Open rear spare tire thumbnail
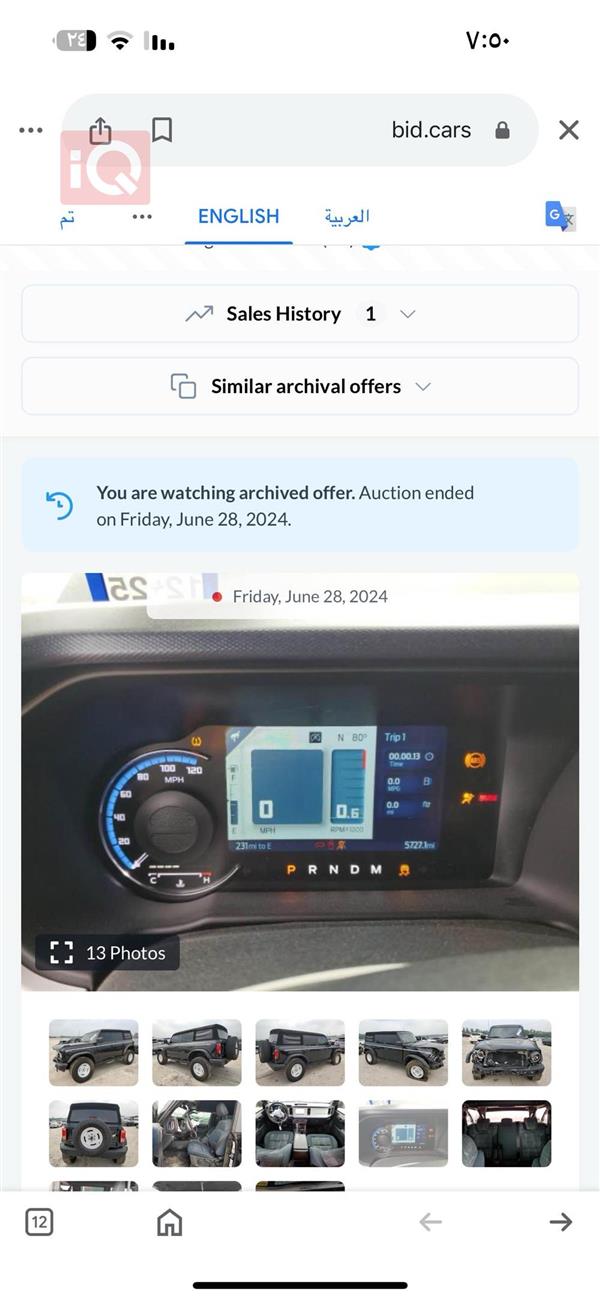This screenshot has height=1300, width=600. pyautogui.click(x=93, y=1133)
